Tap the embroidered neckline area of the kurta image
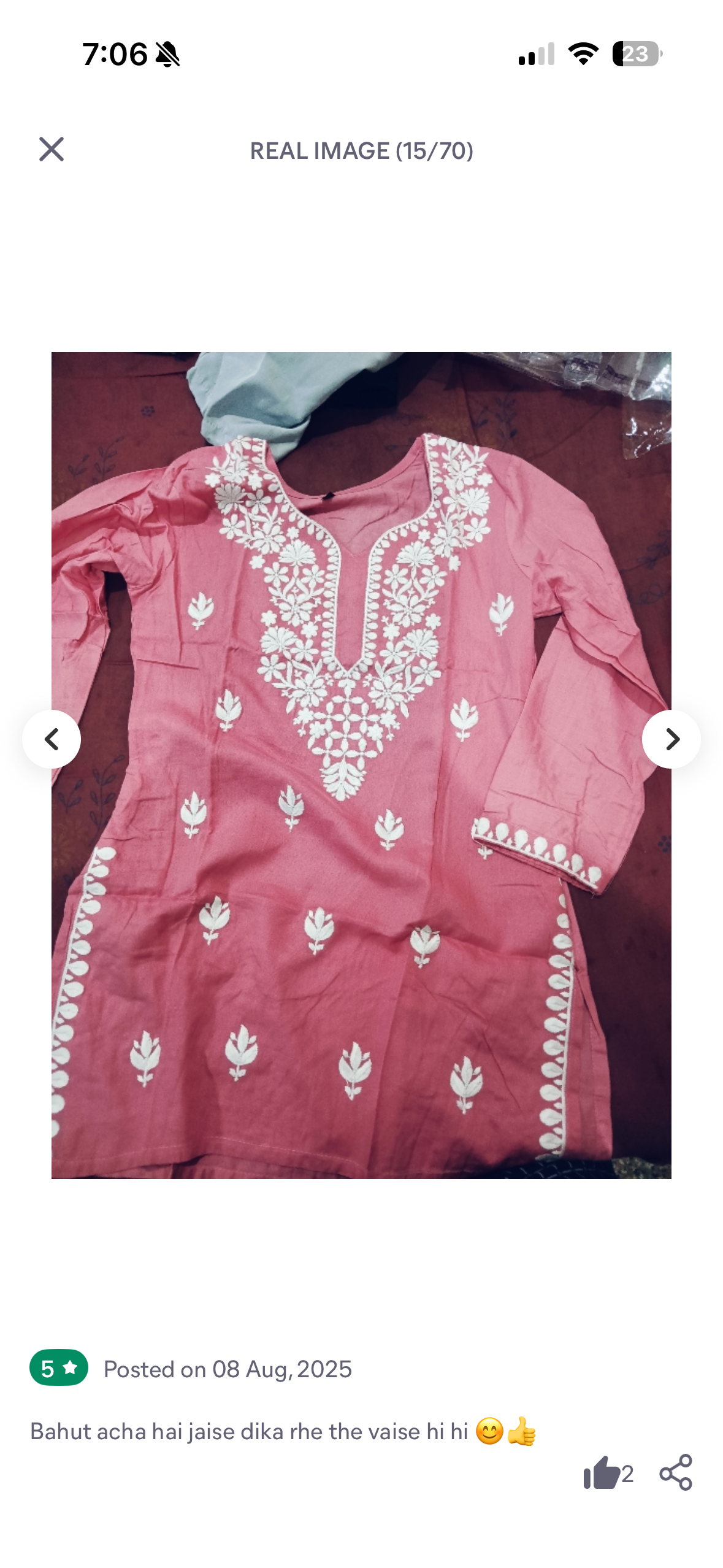This screenshot has height=1568, width=723. point(350,583)
